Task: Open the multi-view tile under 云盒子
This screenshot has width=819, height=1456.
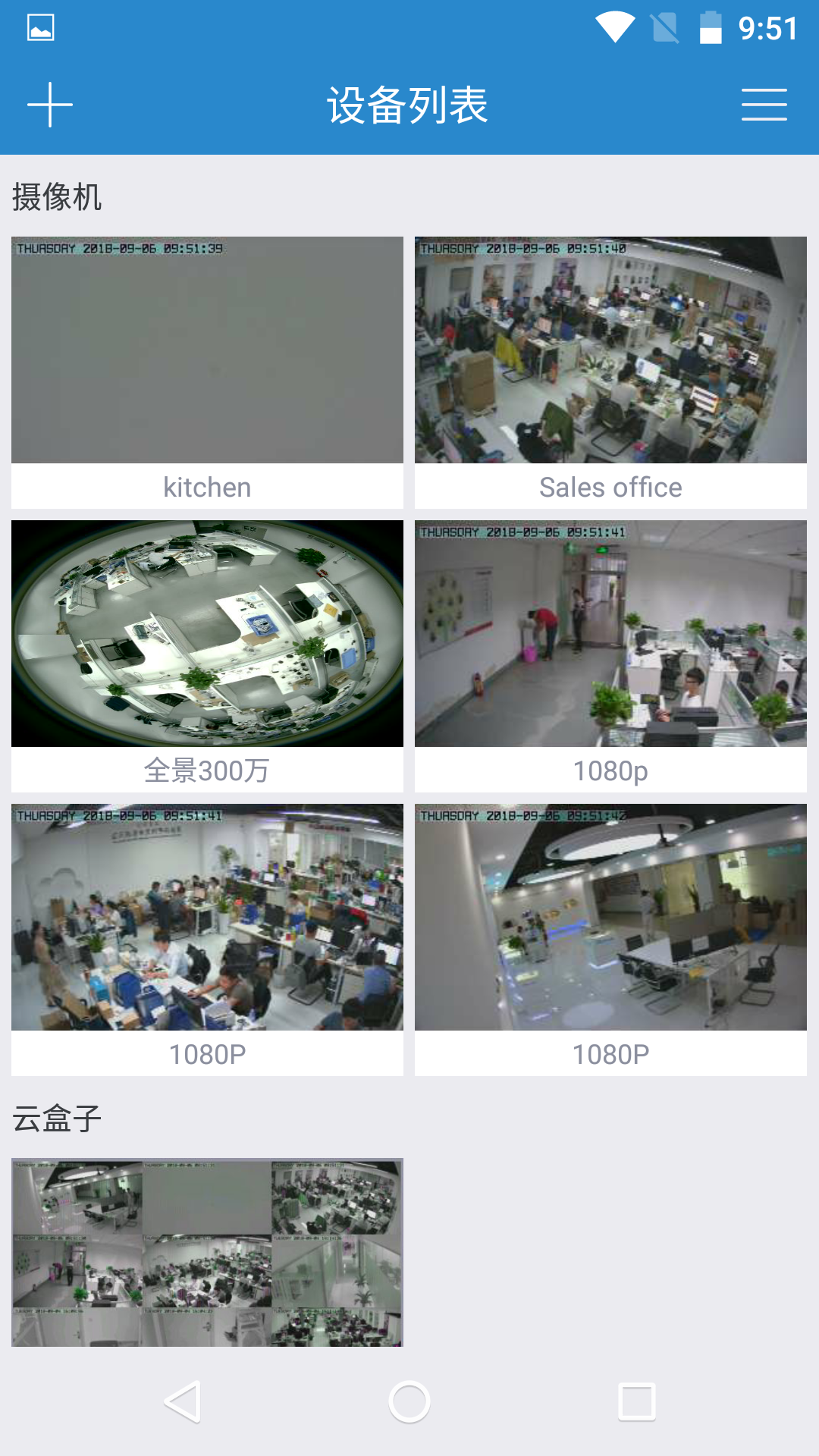Action: pos(207,1252)
